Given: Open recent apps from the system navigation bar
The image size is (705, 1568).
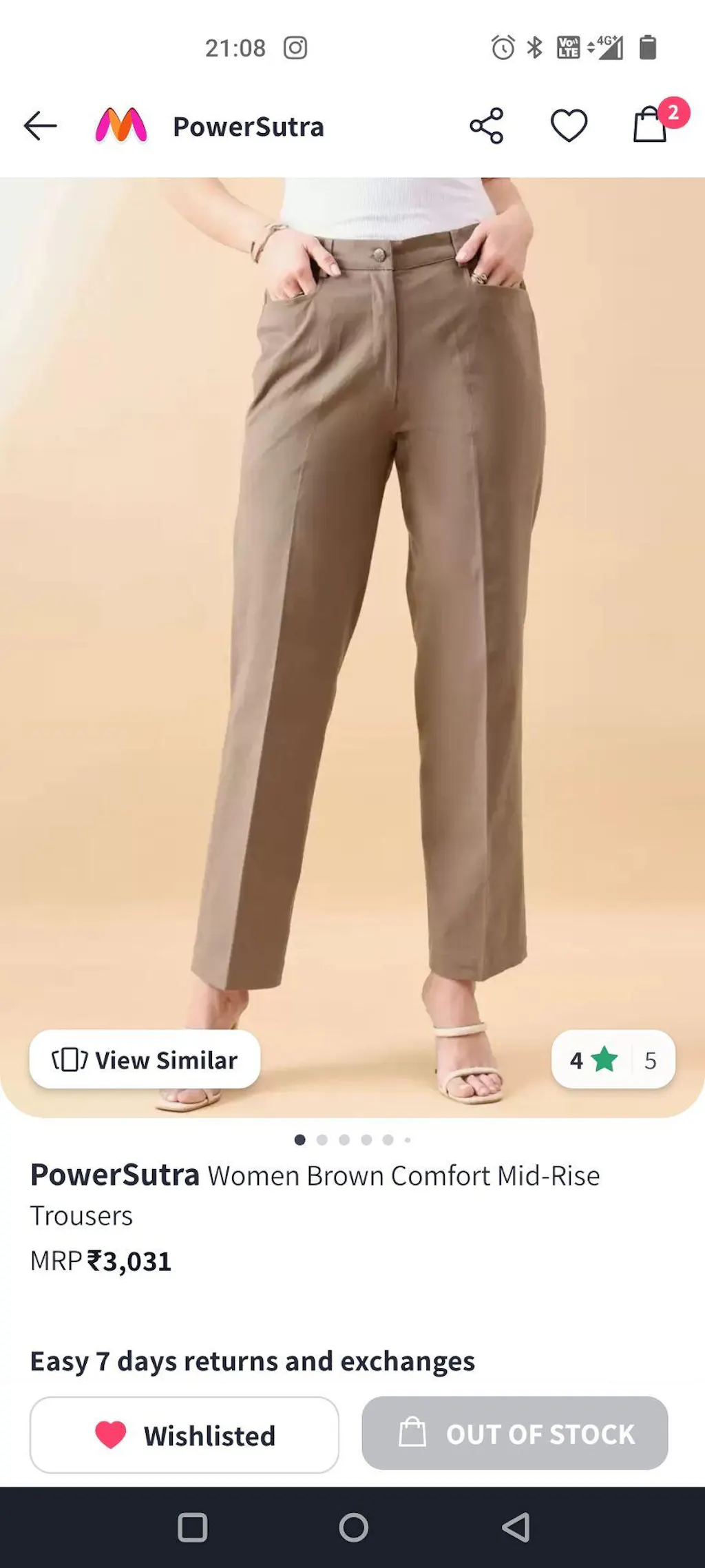Looking at the screenshot, I should point(192,1527).
